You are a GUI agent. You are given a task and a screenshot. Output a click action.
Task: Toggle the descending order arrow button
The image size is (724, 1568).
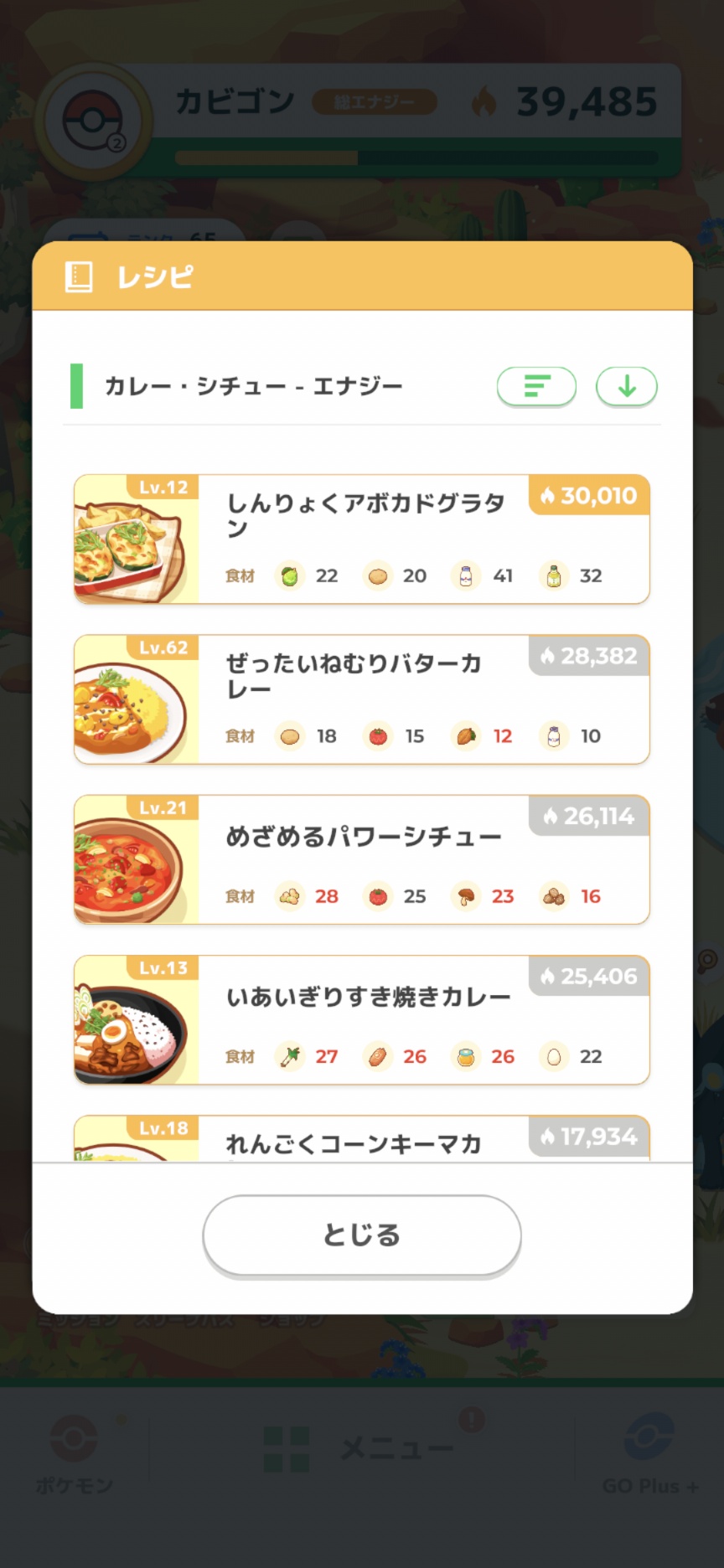pyautogui.click(x=626, y=386)
